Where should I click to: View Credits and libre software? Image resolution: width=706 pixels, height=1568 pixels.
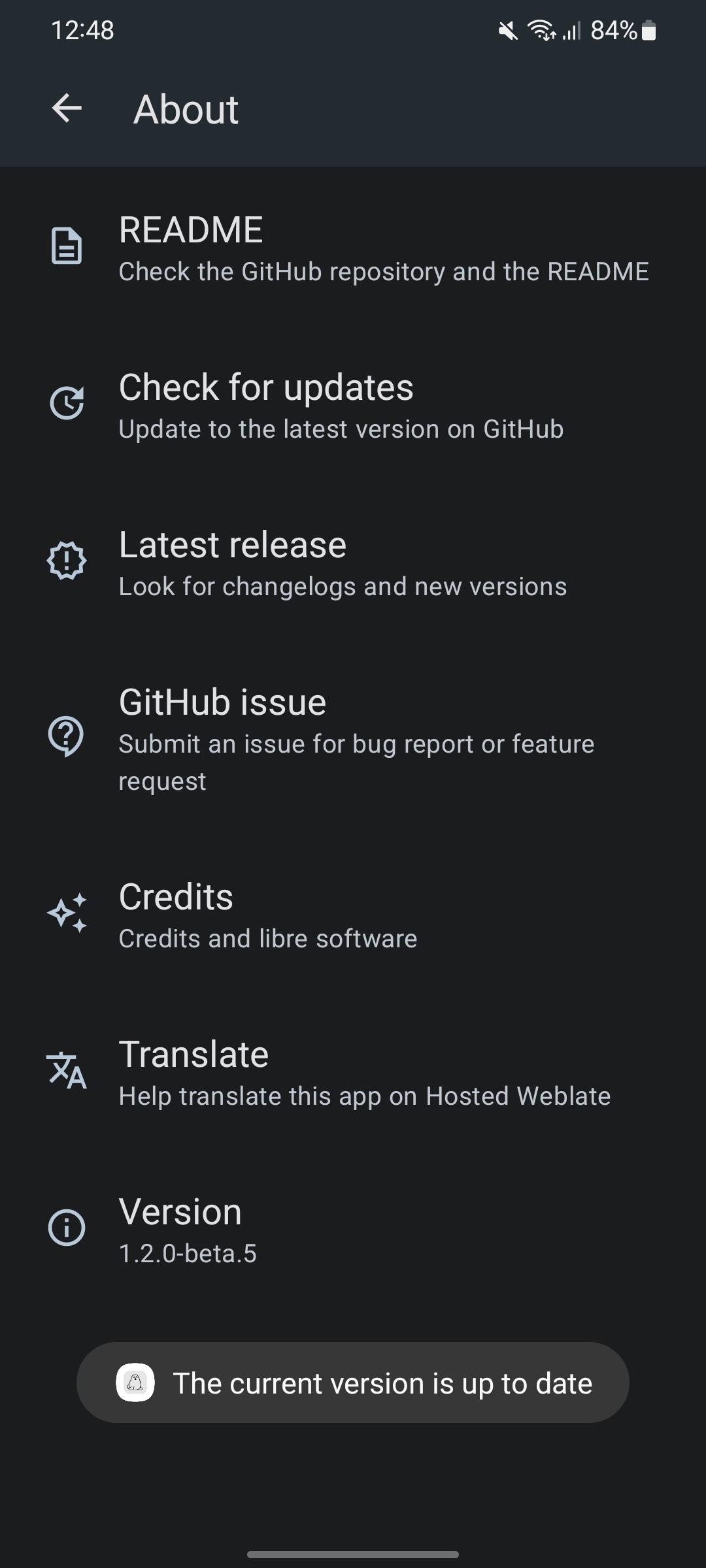(353, 915)
